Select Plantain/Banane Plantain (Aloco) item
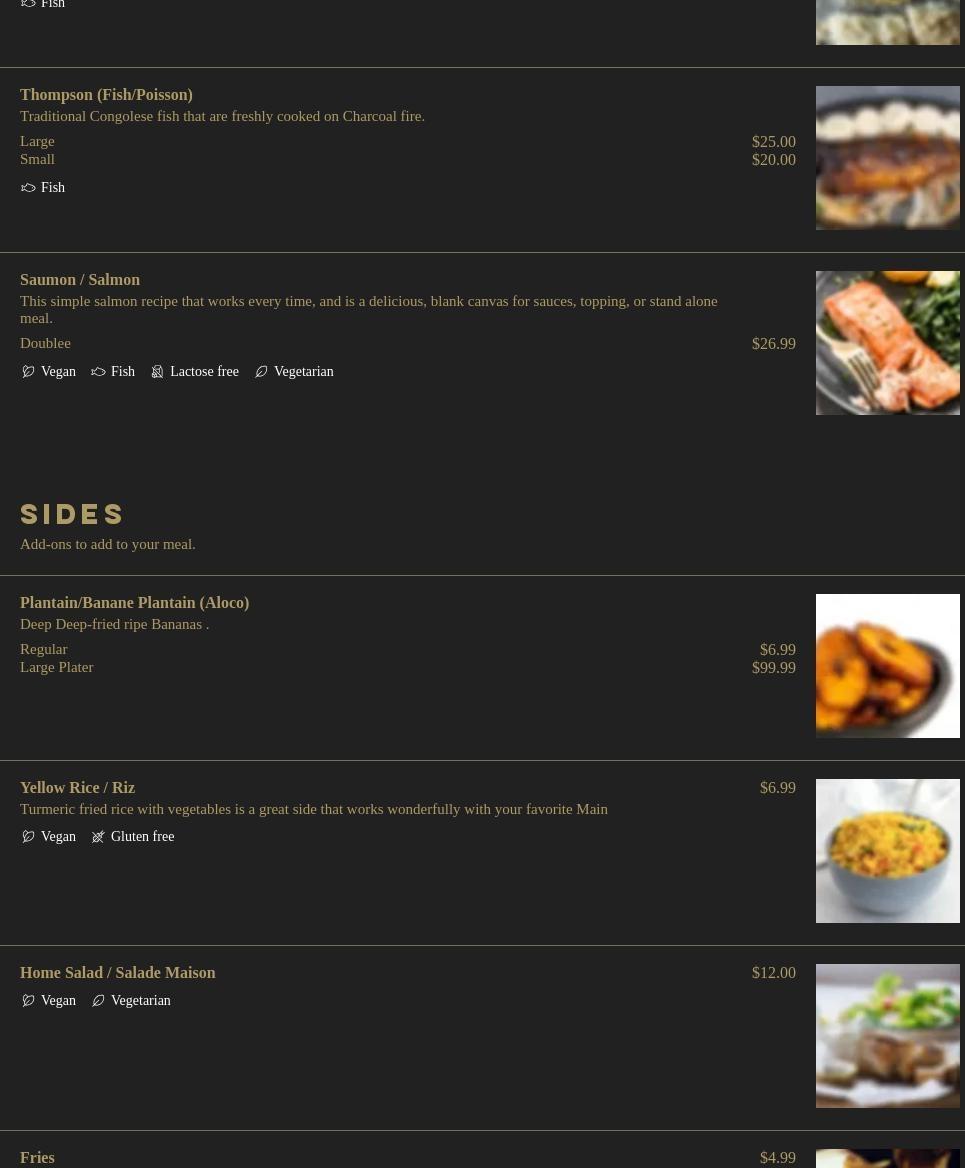965x1168 pixels. pos(134,603)
